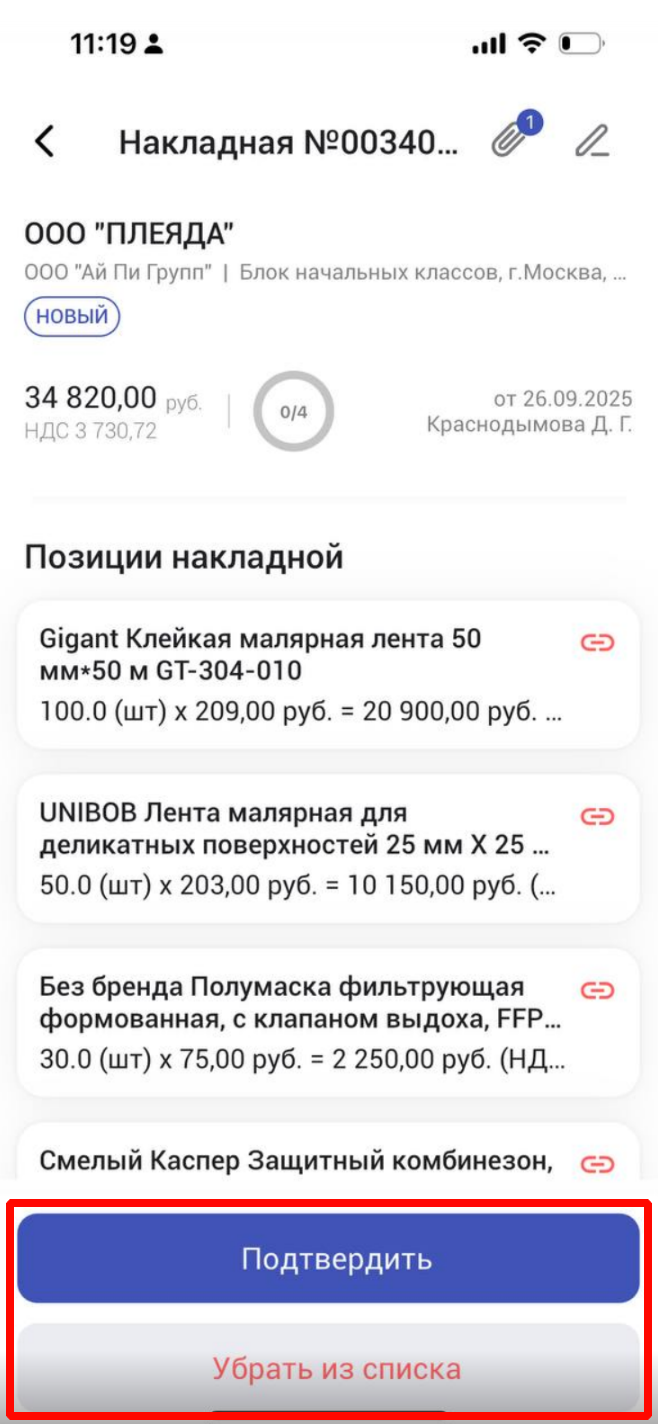Screen dimensions: 658x1424
Task: Tap the link icon on the Gigant item
Action: pos(597,642)
